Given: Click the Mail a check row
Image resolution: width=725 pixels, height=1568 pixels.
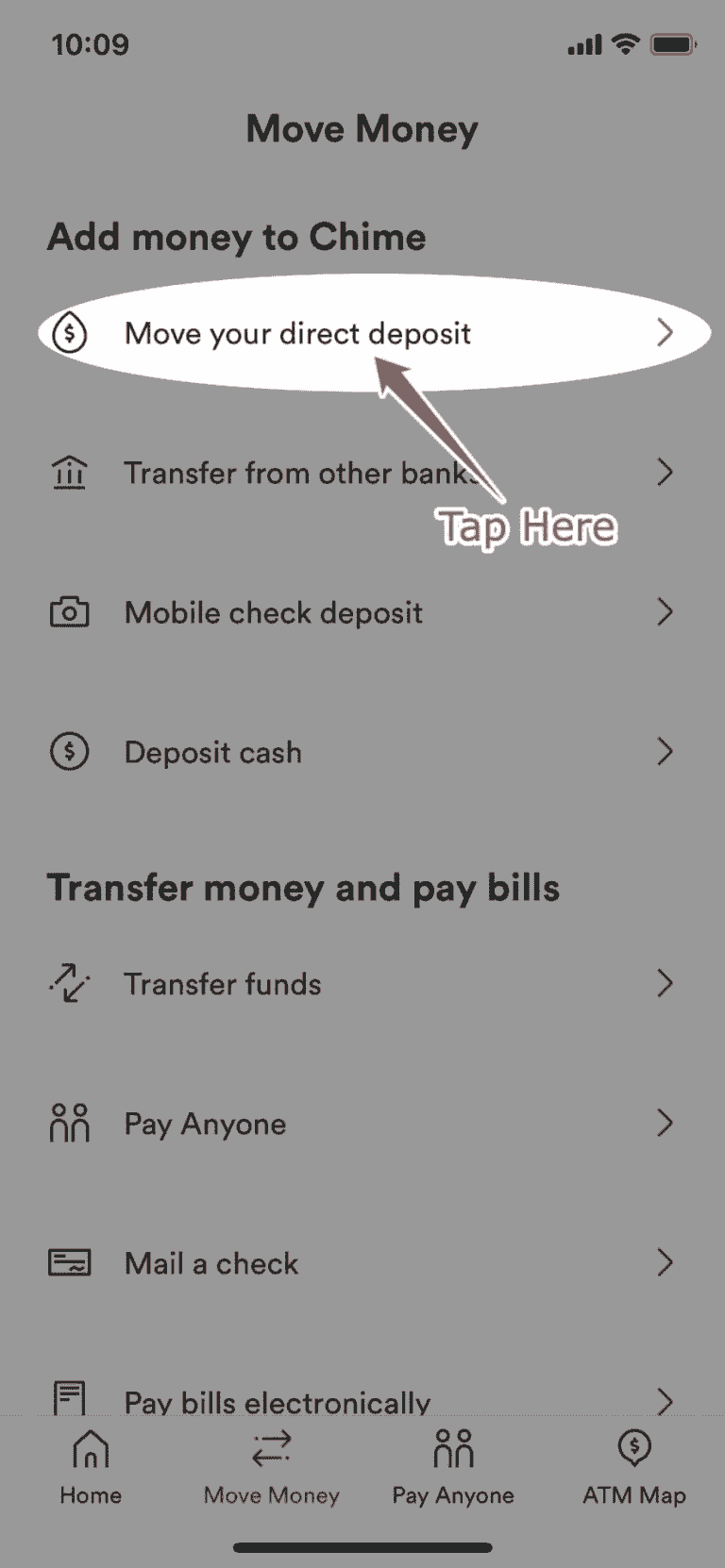Looking at the screenshot, I should click(x=210, y=1262).
